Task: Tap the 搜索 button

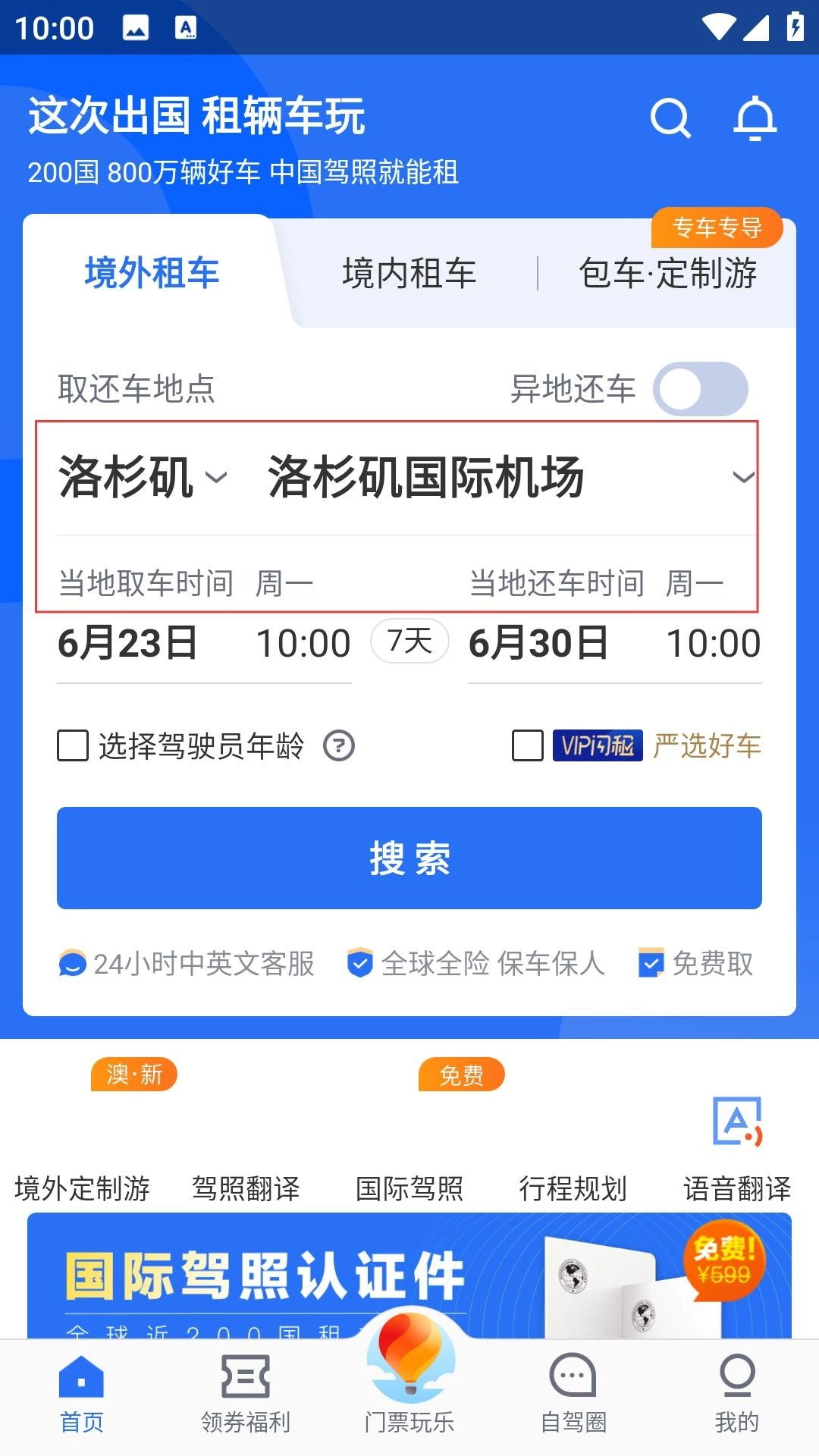Action: [x=409, y=858]
